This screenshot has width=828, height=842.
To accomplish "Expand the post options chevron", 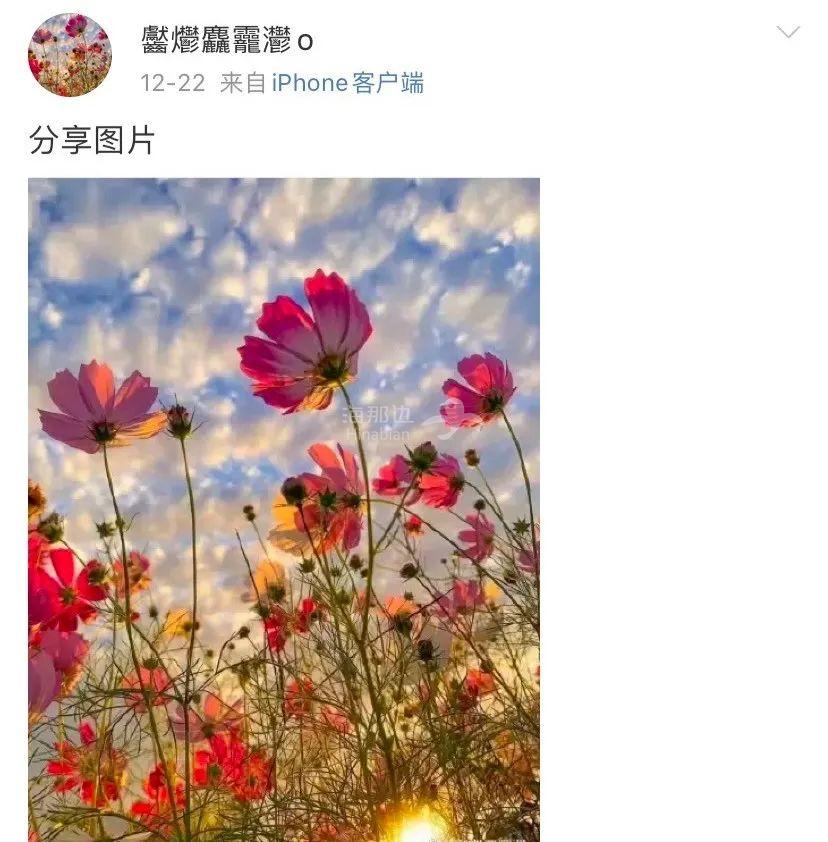I will pyautogui.click(x=788, y=33).
